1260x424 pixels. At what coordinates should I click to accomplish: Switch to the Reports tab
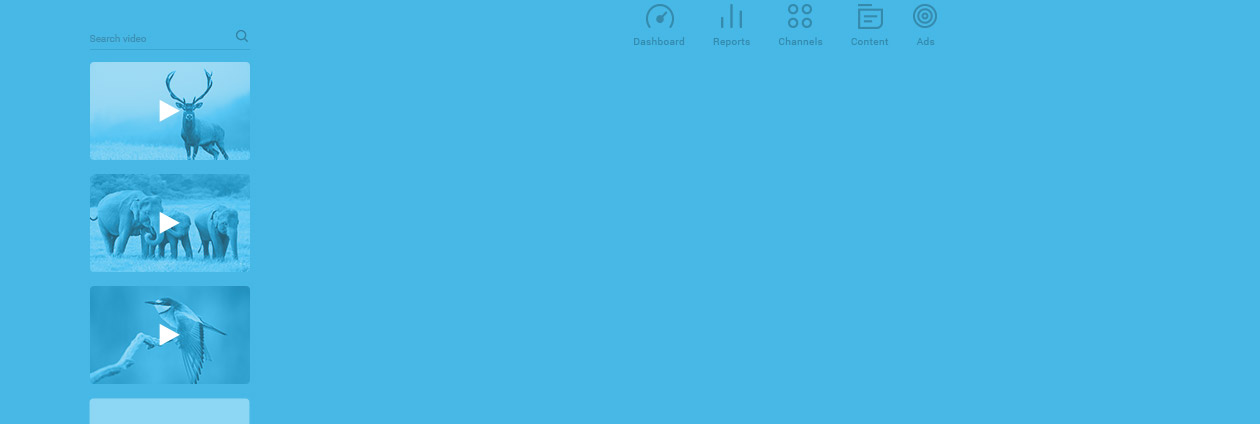(731, 26)
